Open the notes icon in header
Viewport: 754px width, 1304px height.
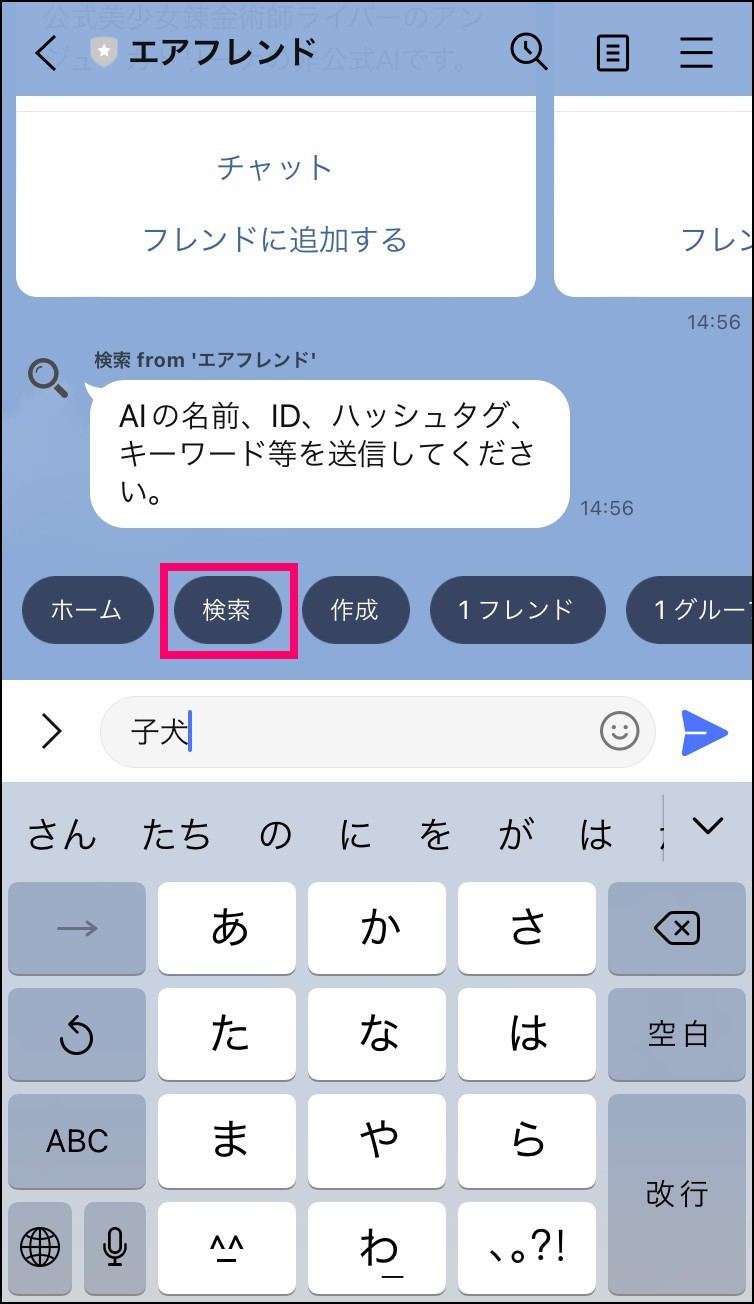click(612, 52)
